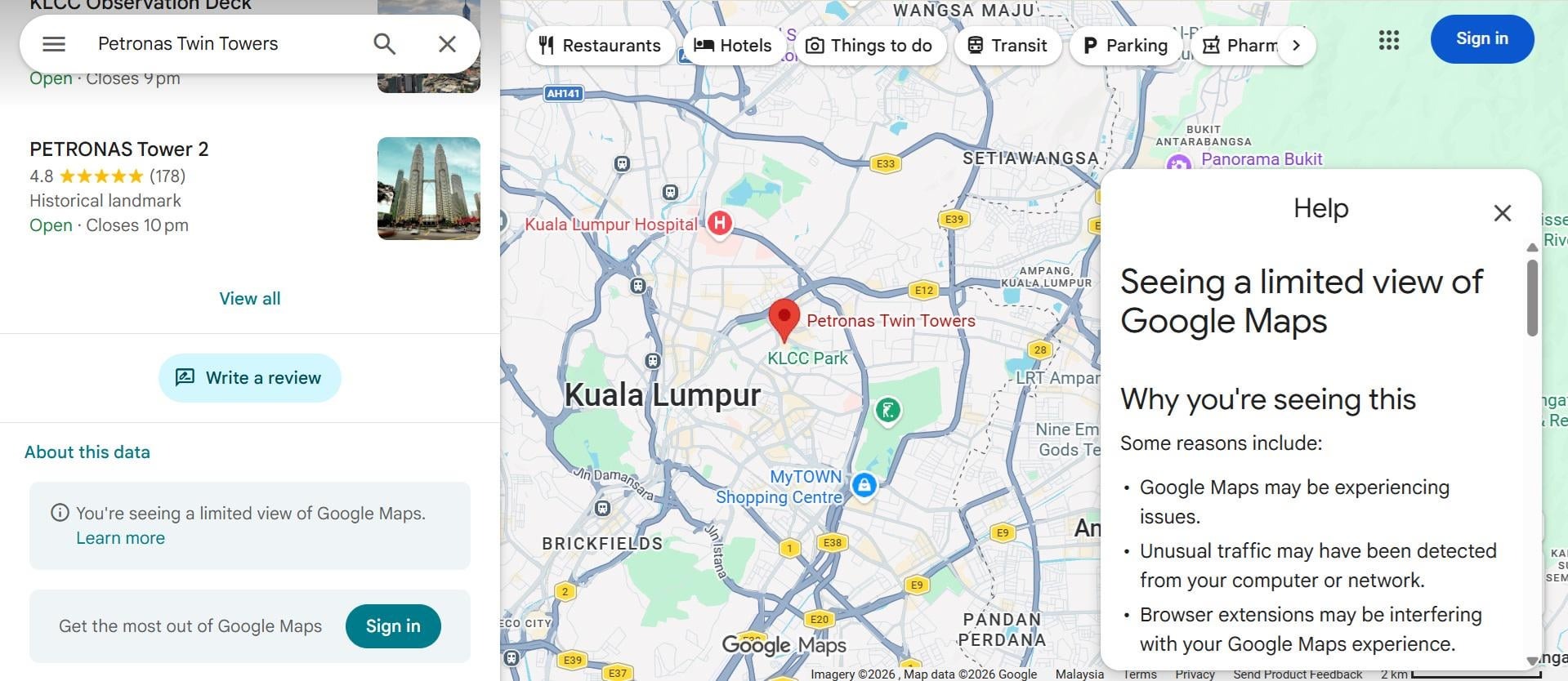Screen dimensions: 1568x681
Task: Show more category chips arrow
Action: pyautogui.click(x=1296, y=46)
